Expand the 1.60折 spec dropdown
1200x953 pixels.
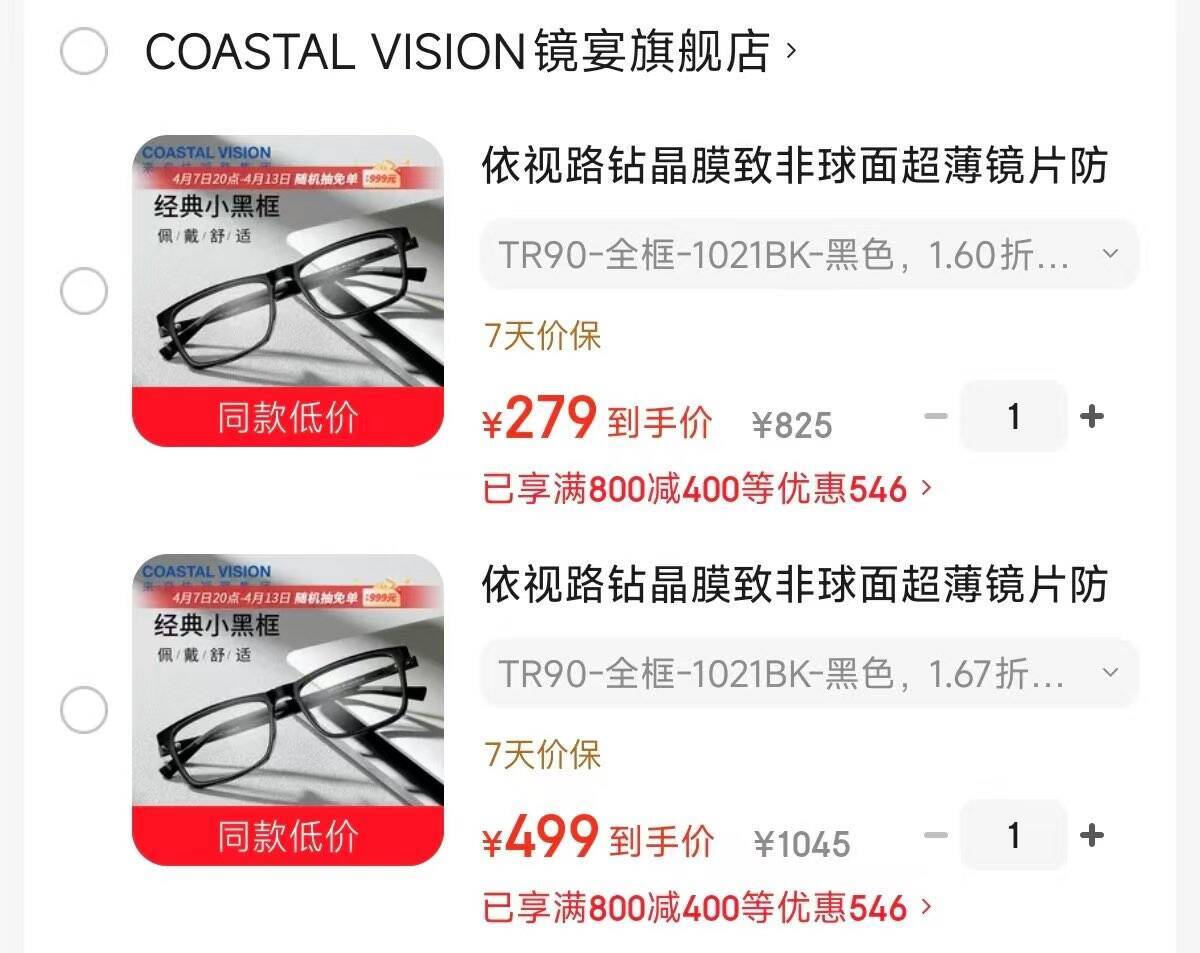point(809,255)
